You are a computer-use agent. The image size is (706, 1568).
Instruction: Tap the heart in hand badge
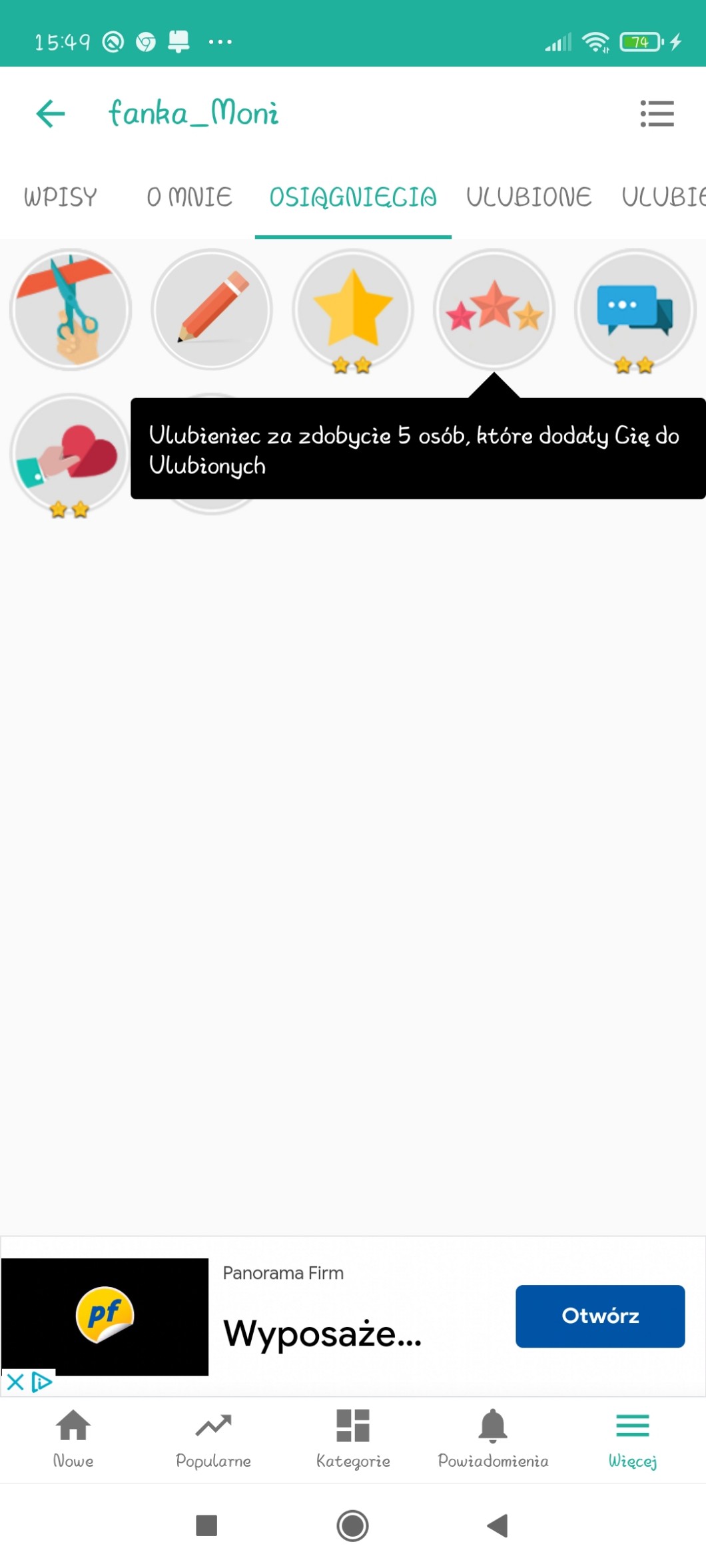click(x=71, y=455)
